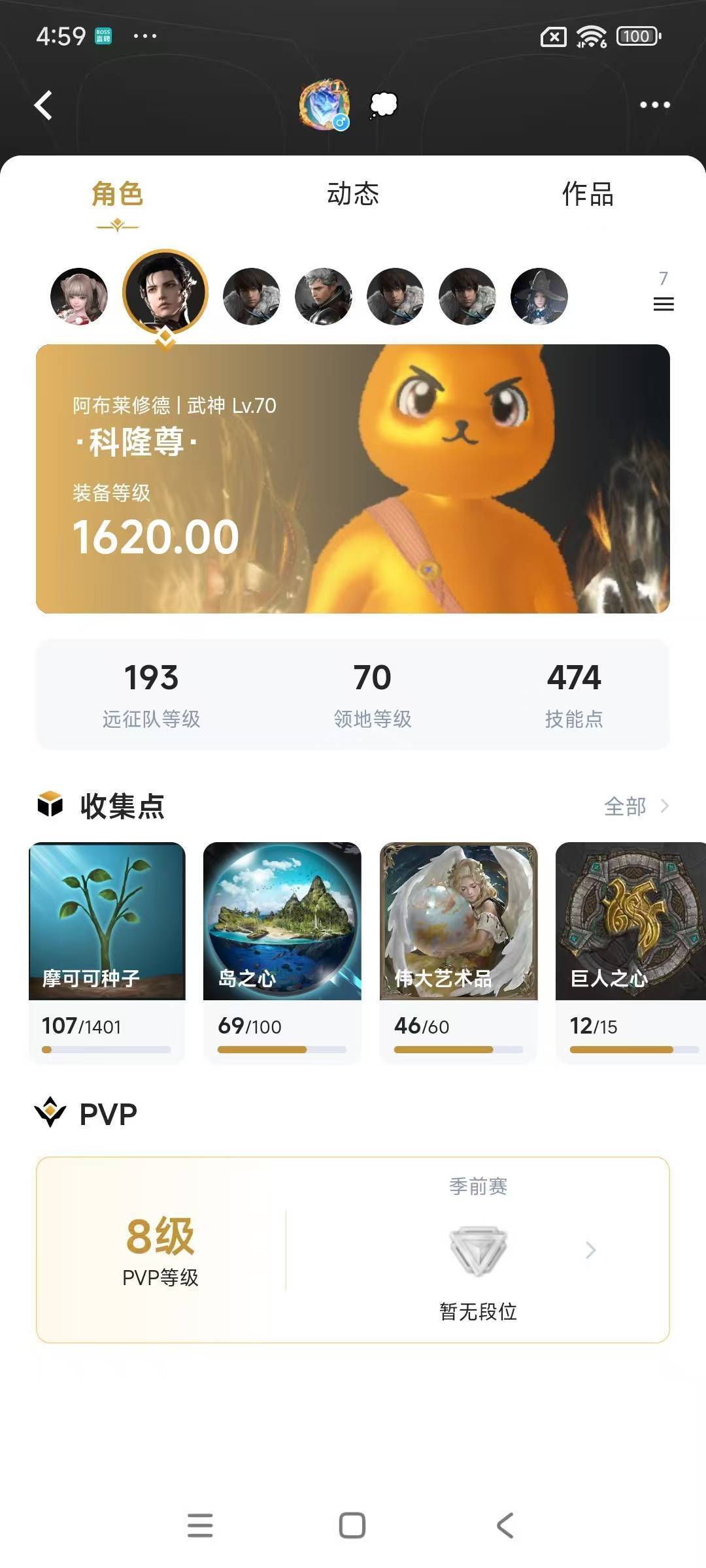The width and height of the screenshot is (706, 1568).
Task: Tap the system home button
Action: 352,1526
